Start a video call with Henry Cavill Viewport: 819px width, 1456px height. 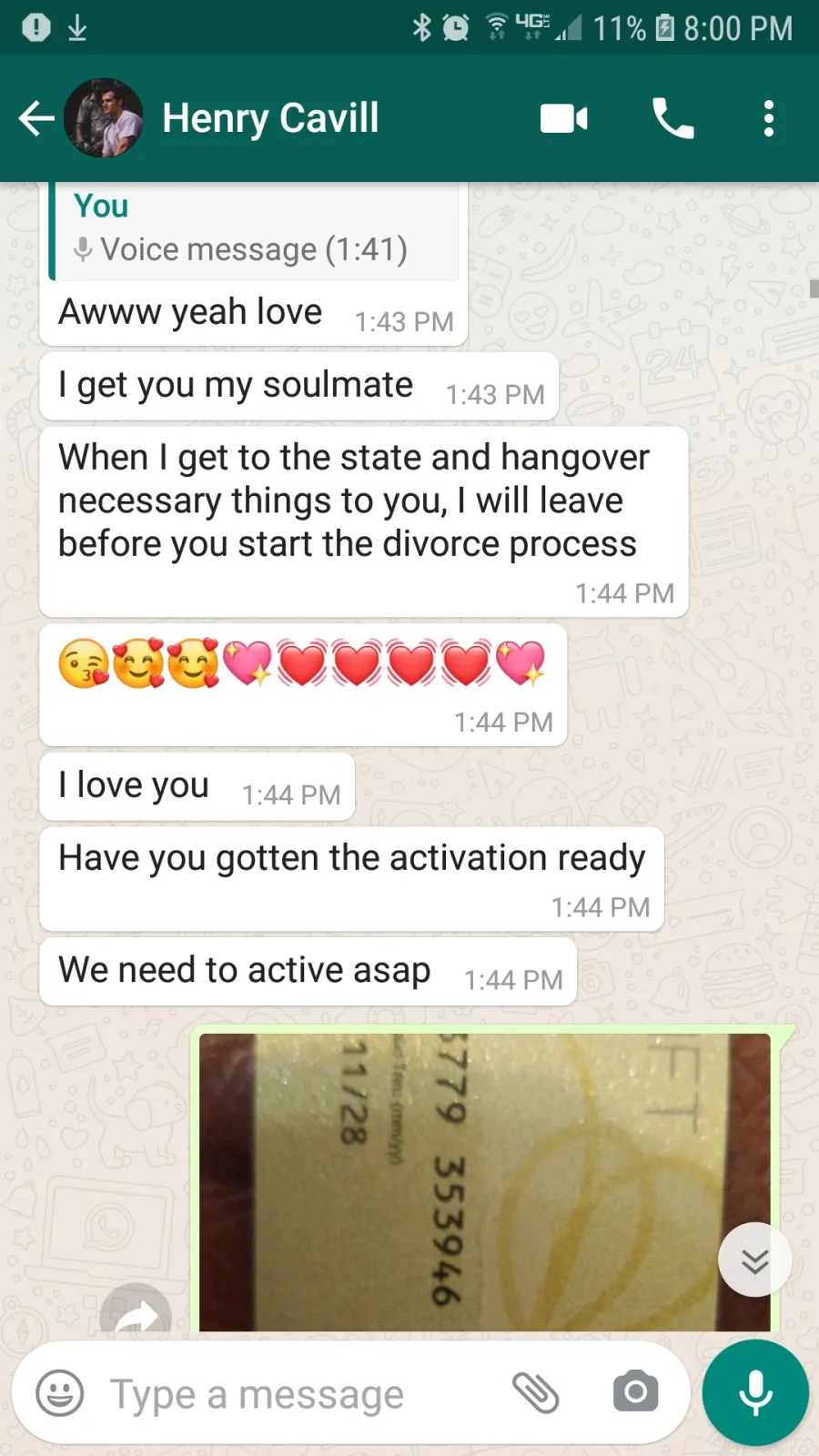click(564, 118)
